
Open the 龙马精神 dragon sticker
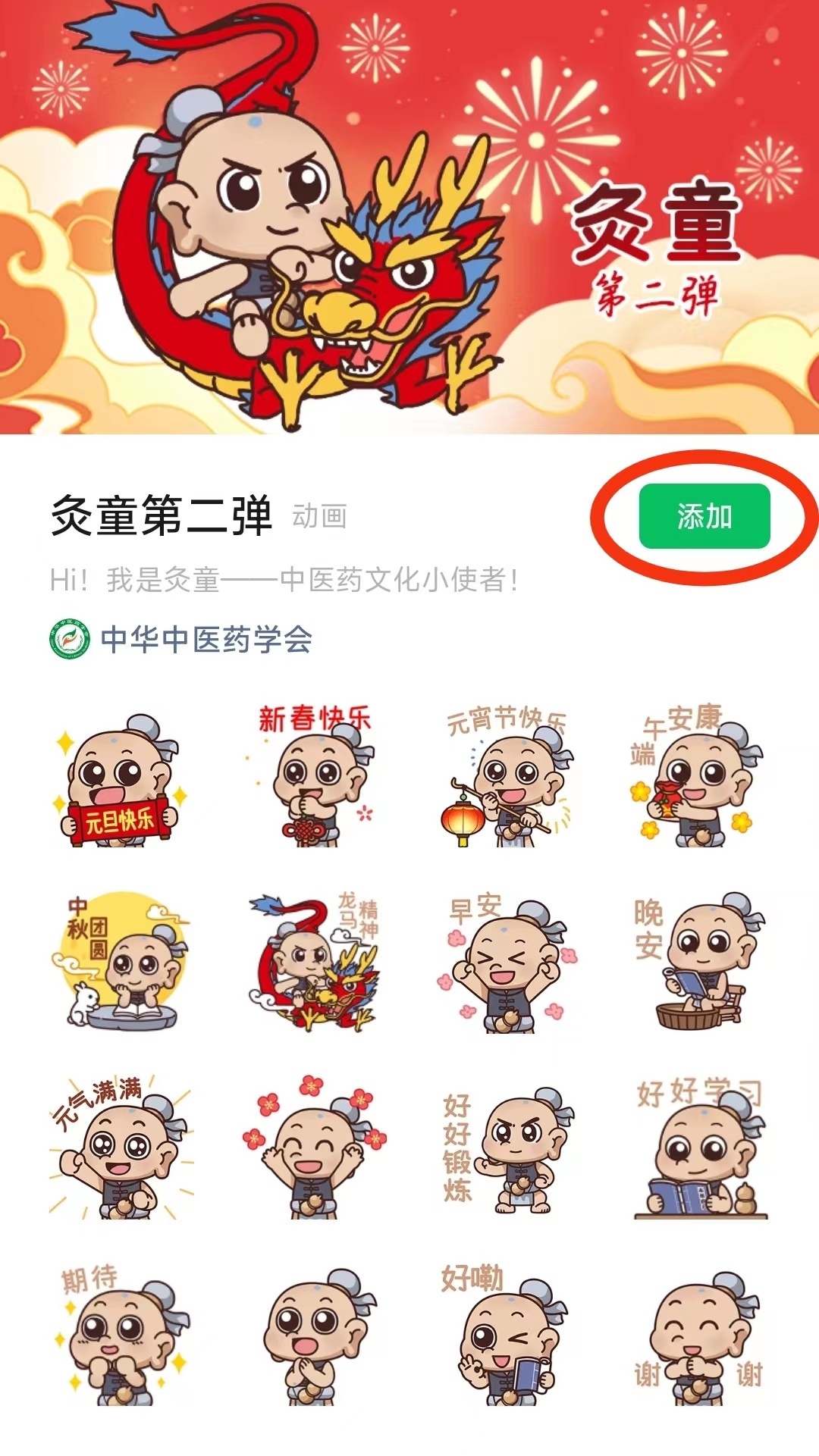click(315, 961)
